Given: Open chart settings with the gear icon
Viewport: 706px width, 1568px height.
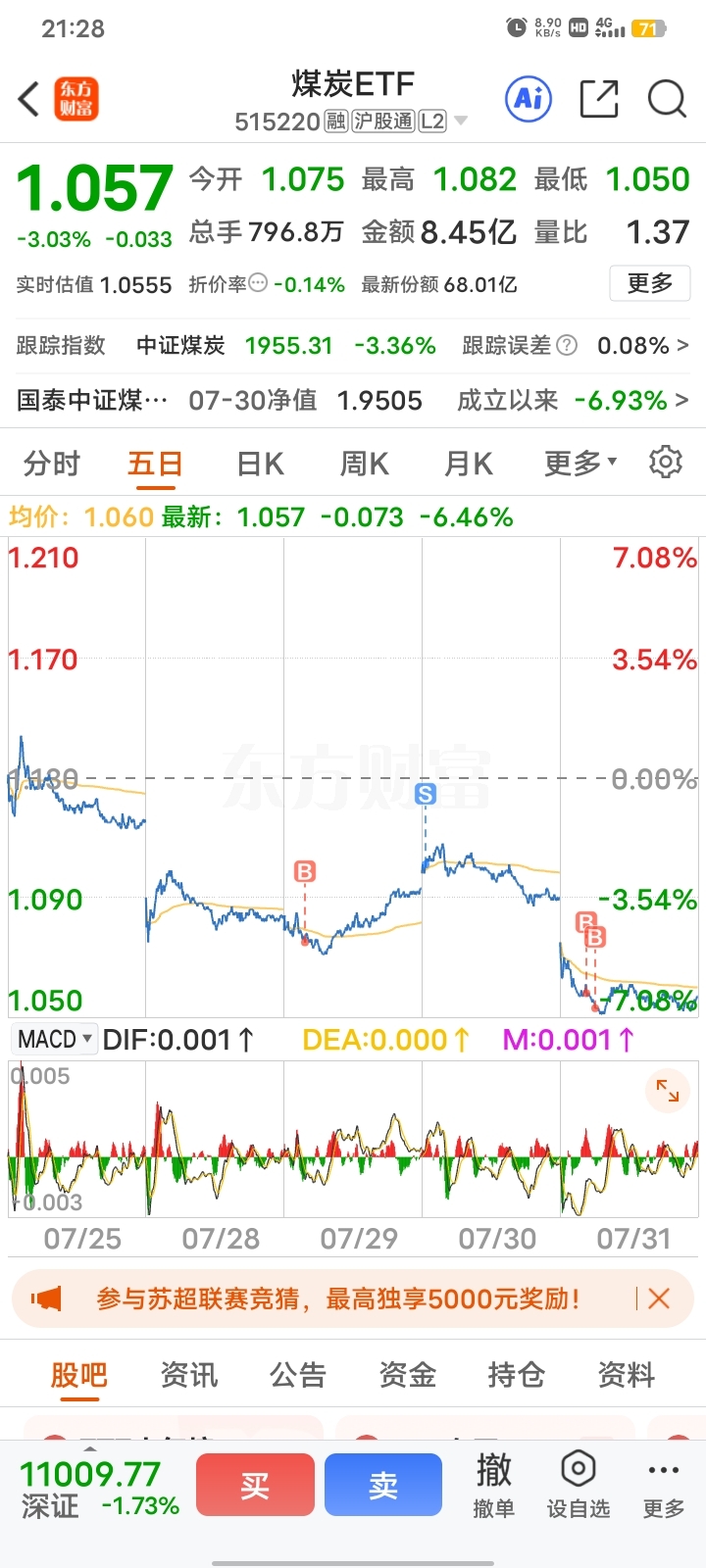Looking at the screenshot, I should (666, 462).
